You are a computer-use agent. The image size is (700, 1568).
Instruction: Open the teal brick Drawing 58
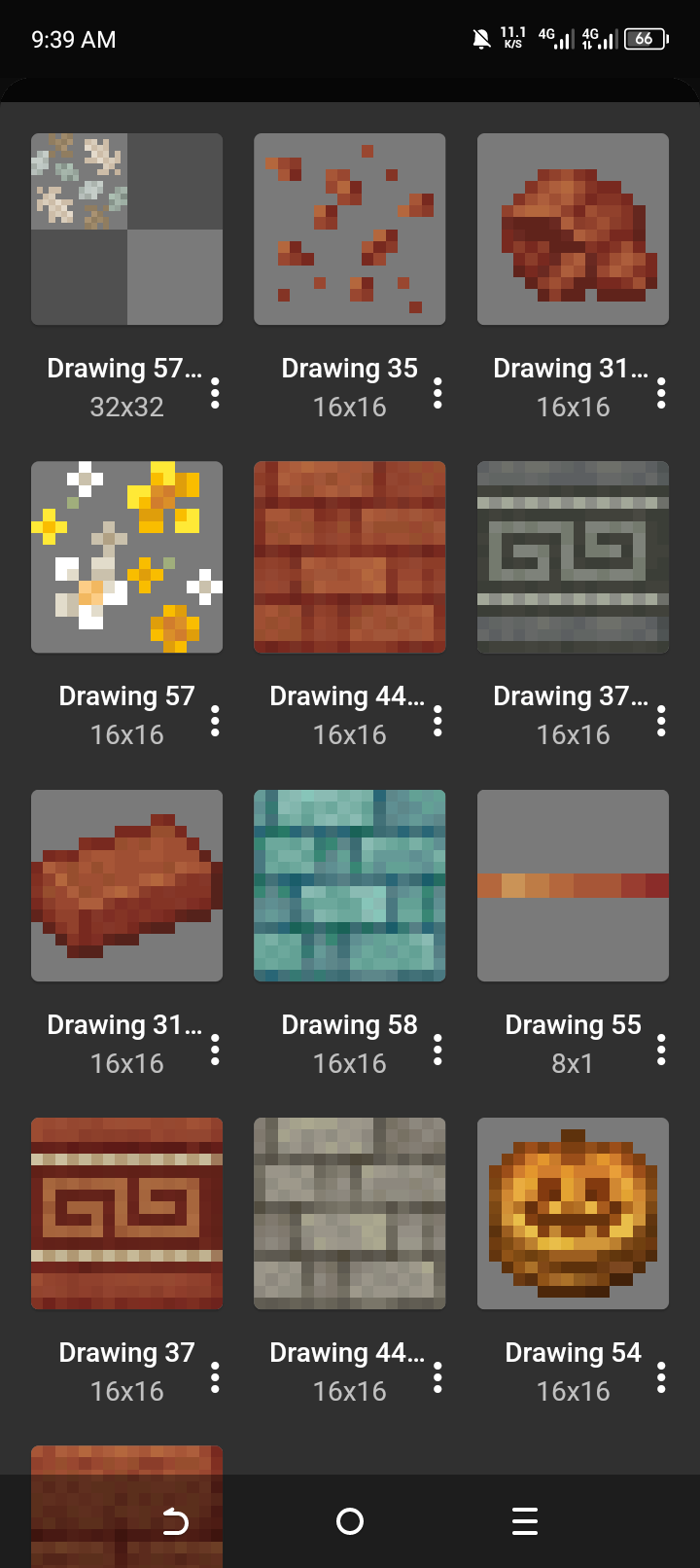coord(350,885)
